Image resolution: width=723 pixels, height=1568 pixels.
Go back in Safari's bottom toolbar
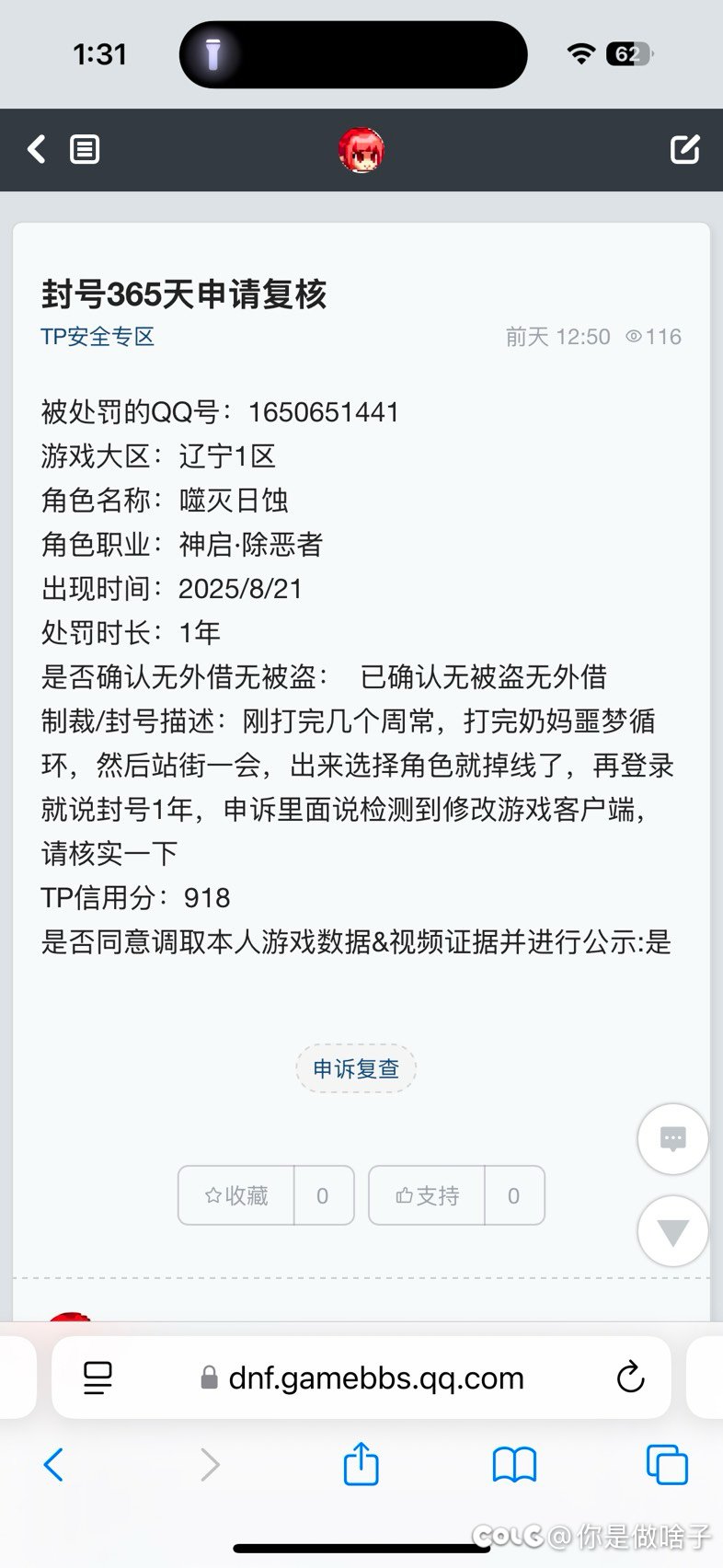53,1464
